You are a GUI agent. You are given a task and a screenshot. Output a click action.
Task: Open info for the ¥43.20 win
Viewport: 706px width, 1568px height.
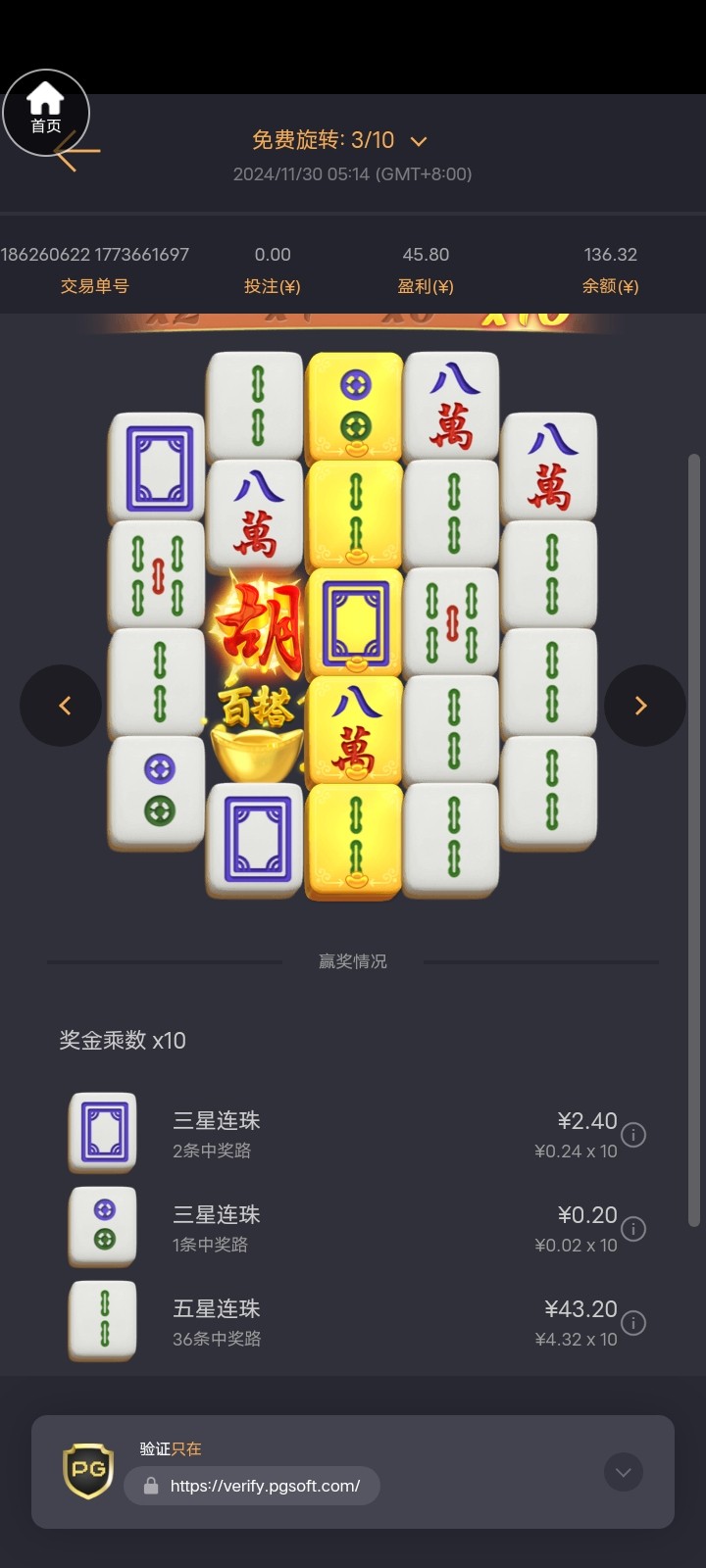pos(634,1323)
